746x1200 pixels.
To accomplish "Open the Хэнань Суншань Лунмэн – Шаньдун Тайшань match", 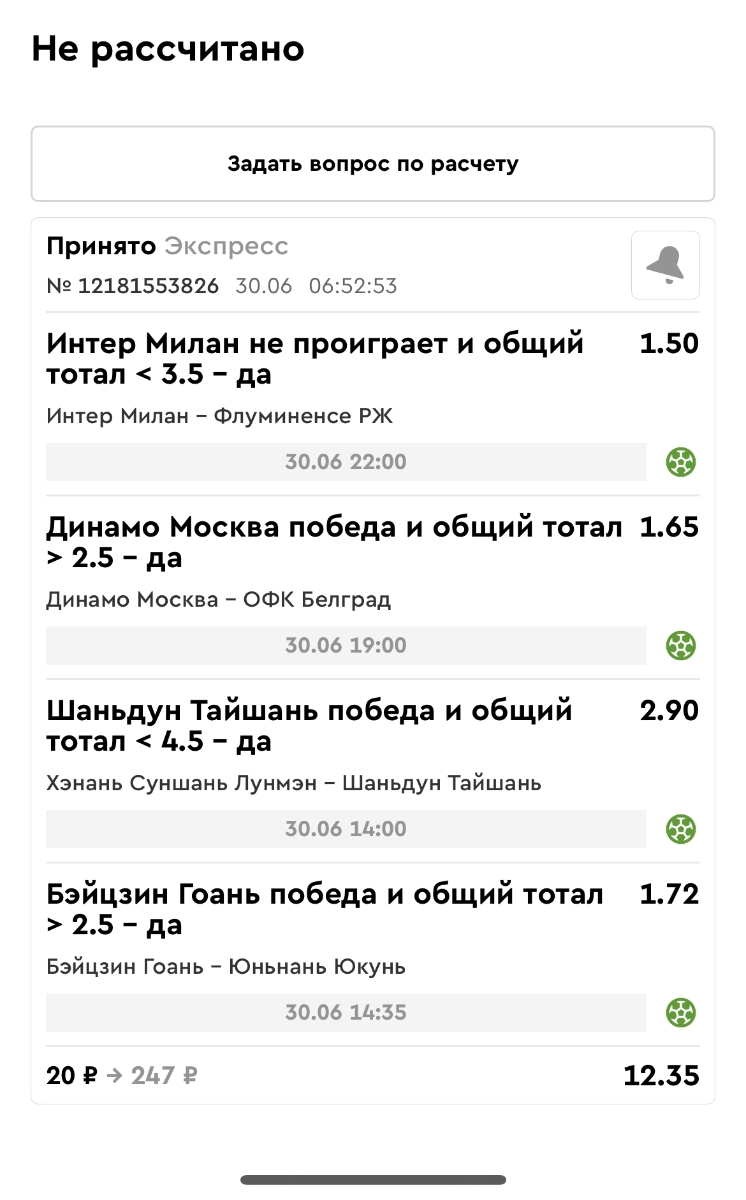I will [294, 783].
